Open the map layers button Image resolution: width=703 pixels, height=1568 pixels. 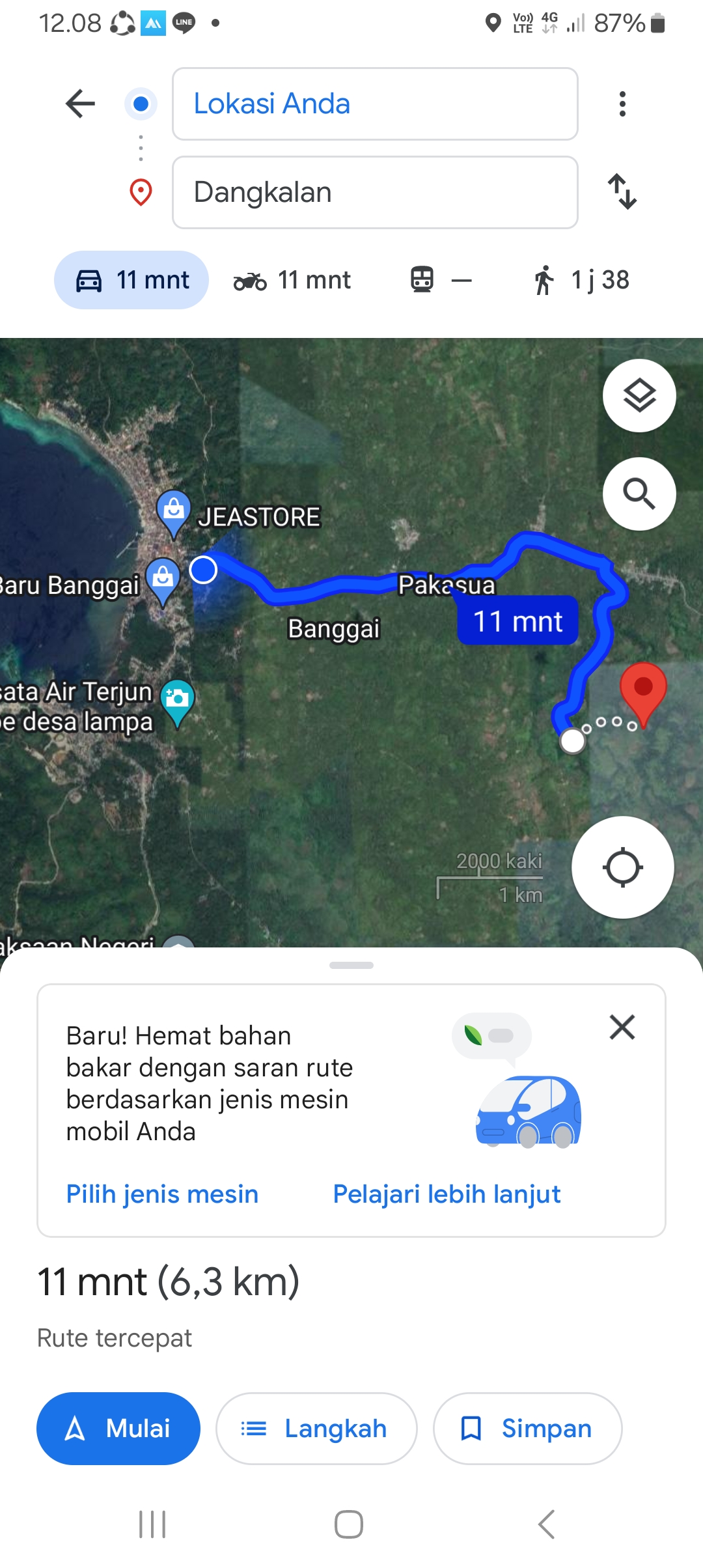(639, 395)
